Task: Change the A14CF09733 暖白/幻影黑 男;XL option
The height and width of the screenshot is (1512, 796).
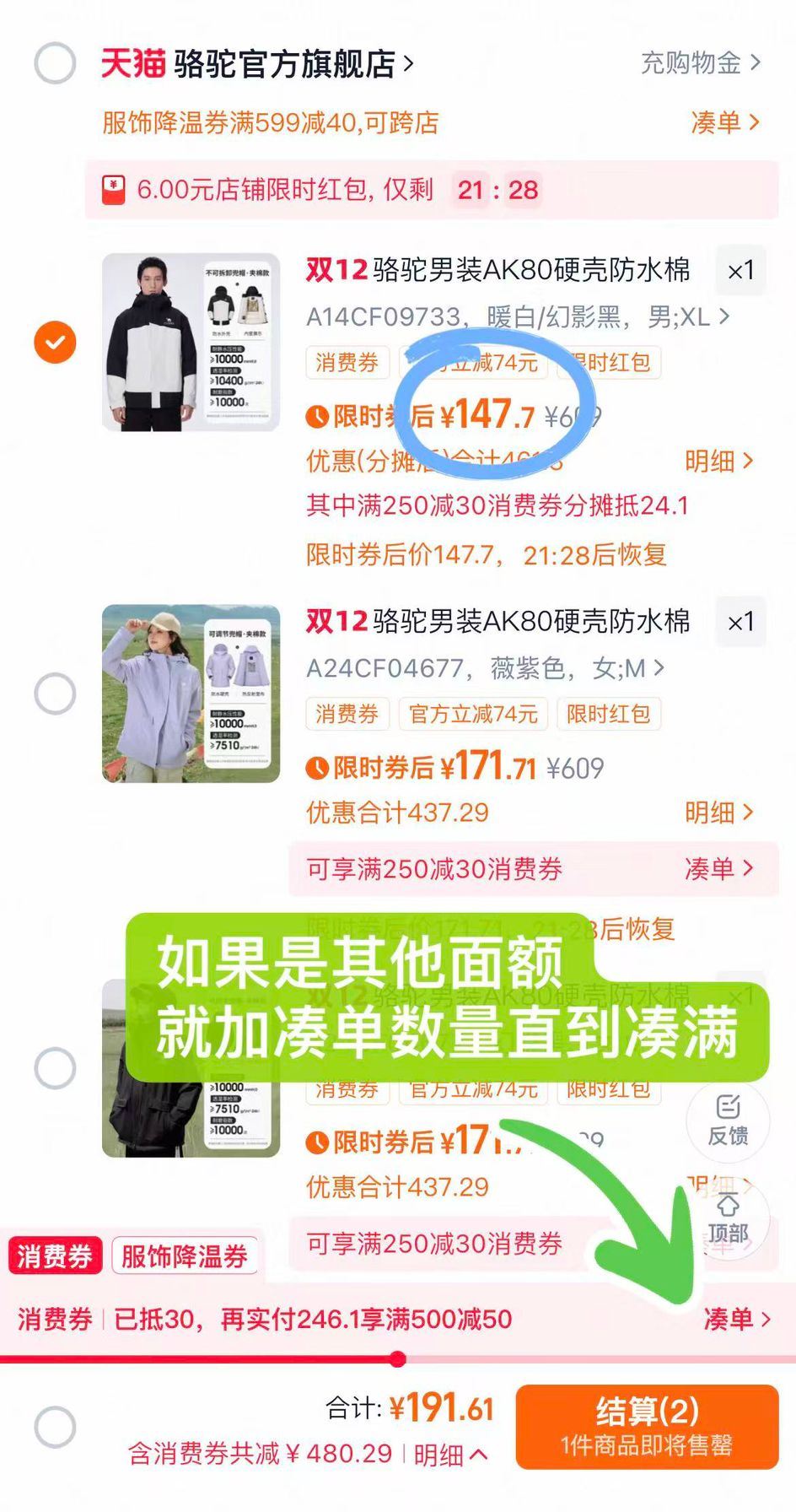Action: click(x=516, y=317)
